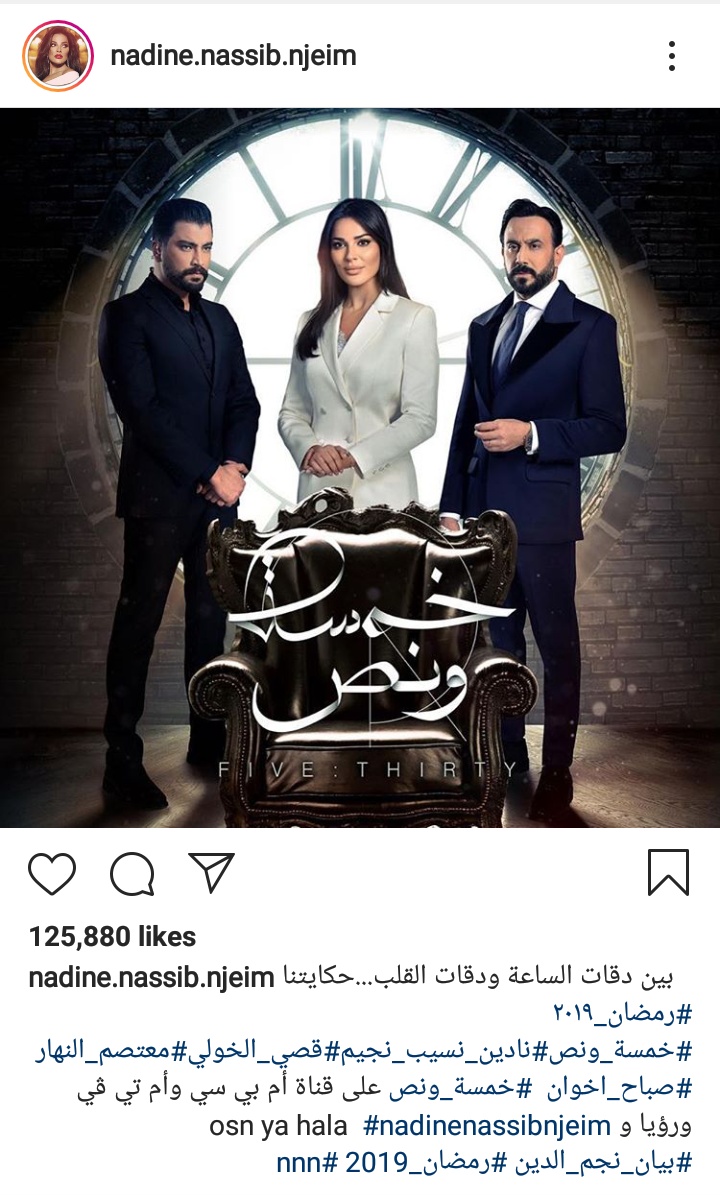Open nadine.nassib.njeim's profile picture
Viewport: 720px width, 1195px height.
coord(58,57)
